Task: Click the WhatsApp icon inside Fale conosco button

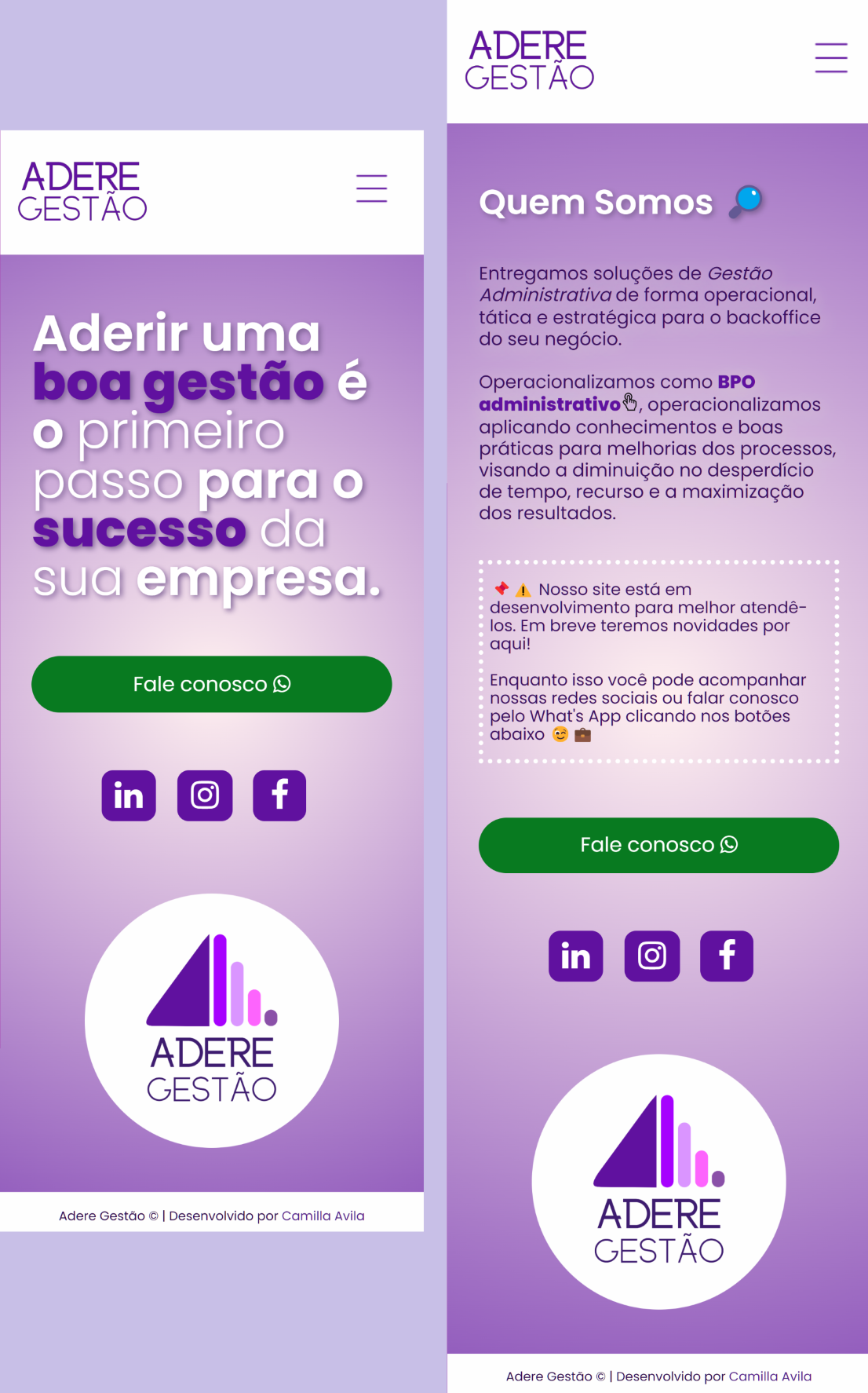Action: click(280, 684)
